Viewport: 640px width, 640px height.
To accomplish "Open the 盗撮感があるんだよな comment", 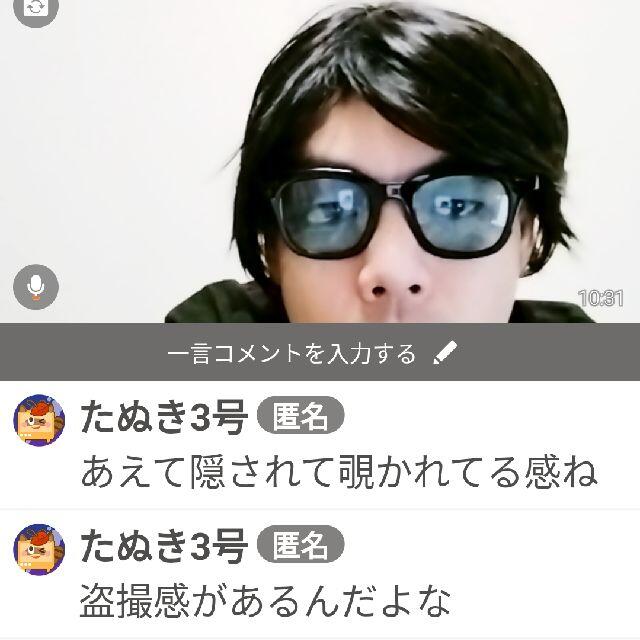I will click(265, 601).
